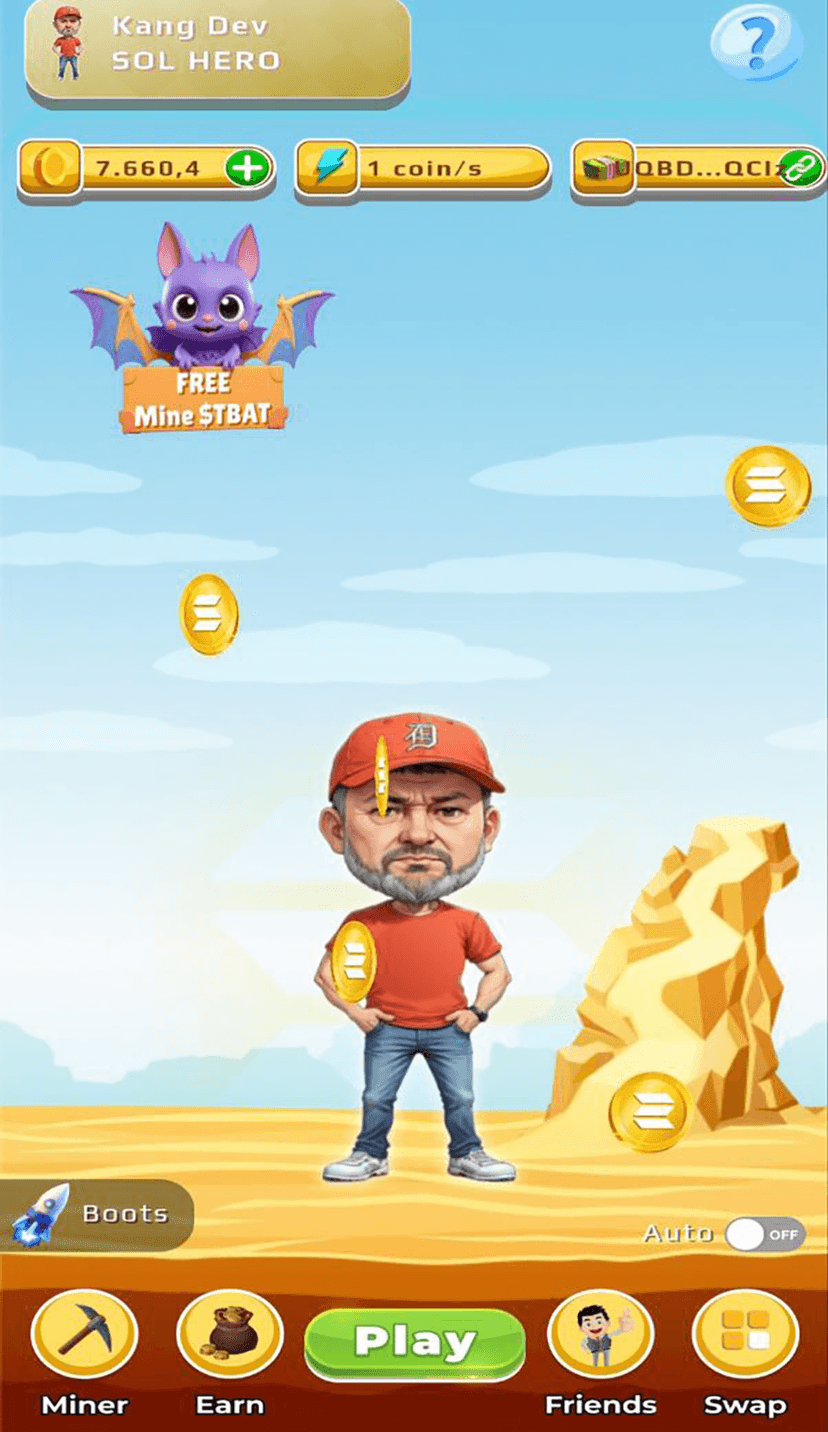Add coins with the green plus
This screenshot has height=1432, width=828.
point(247,168)
